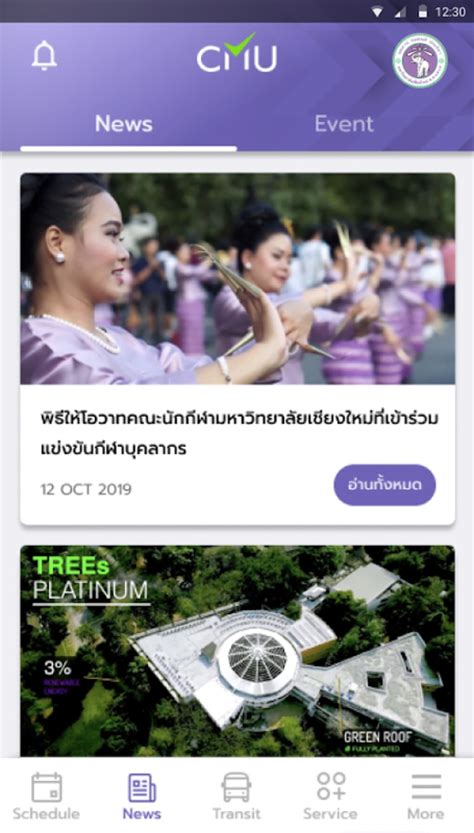Open the TREEs Platinum news card
This screenshot has width=474, height=833.
point(238,651)
